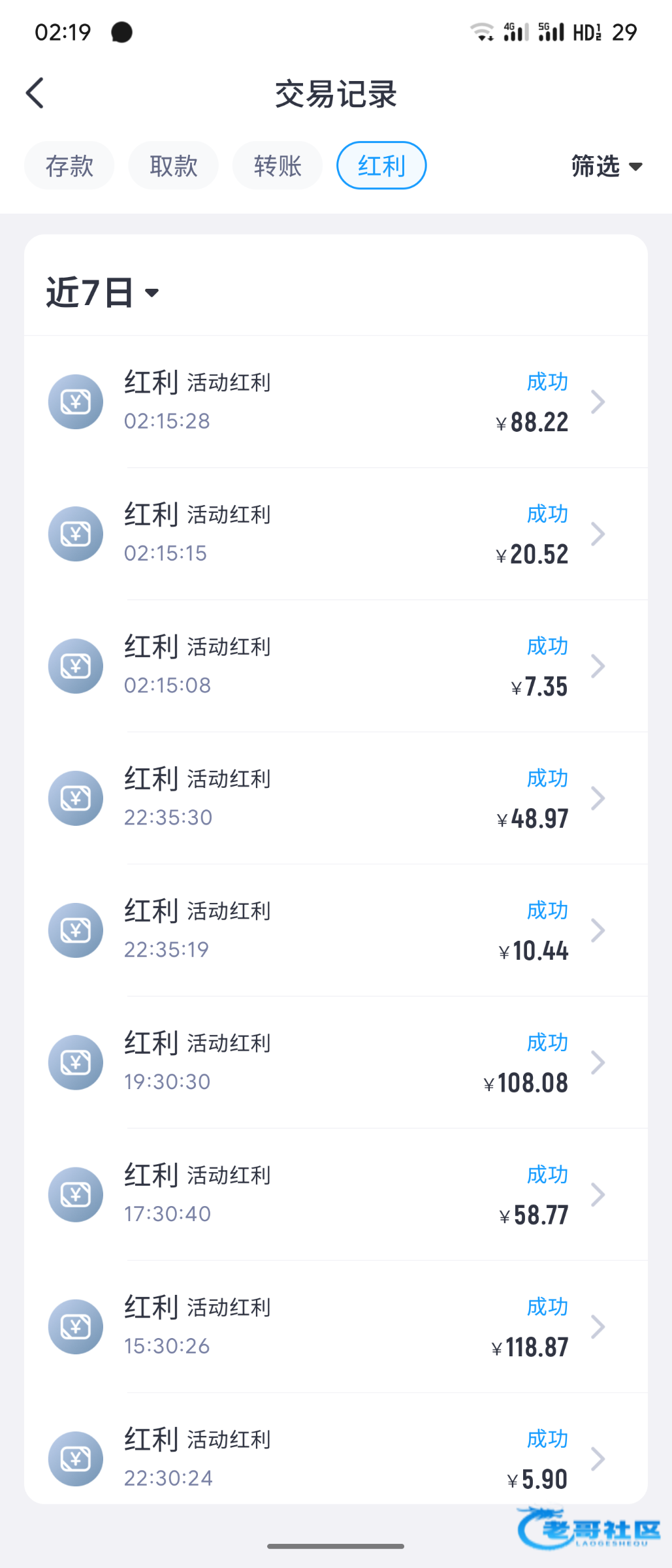Tap the 红利 tab

(381, 166)
